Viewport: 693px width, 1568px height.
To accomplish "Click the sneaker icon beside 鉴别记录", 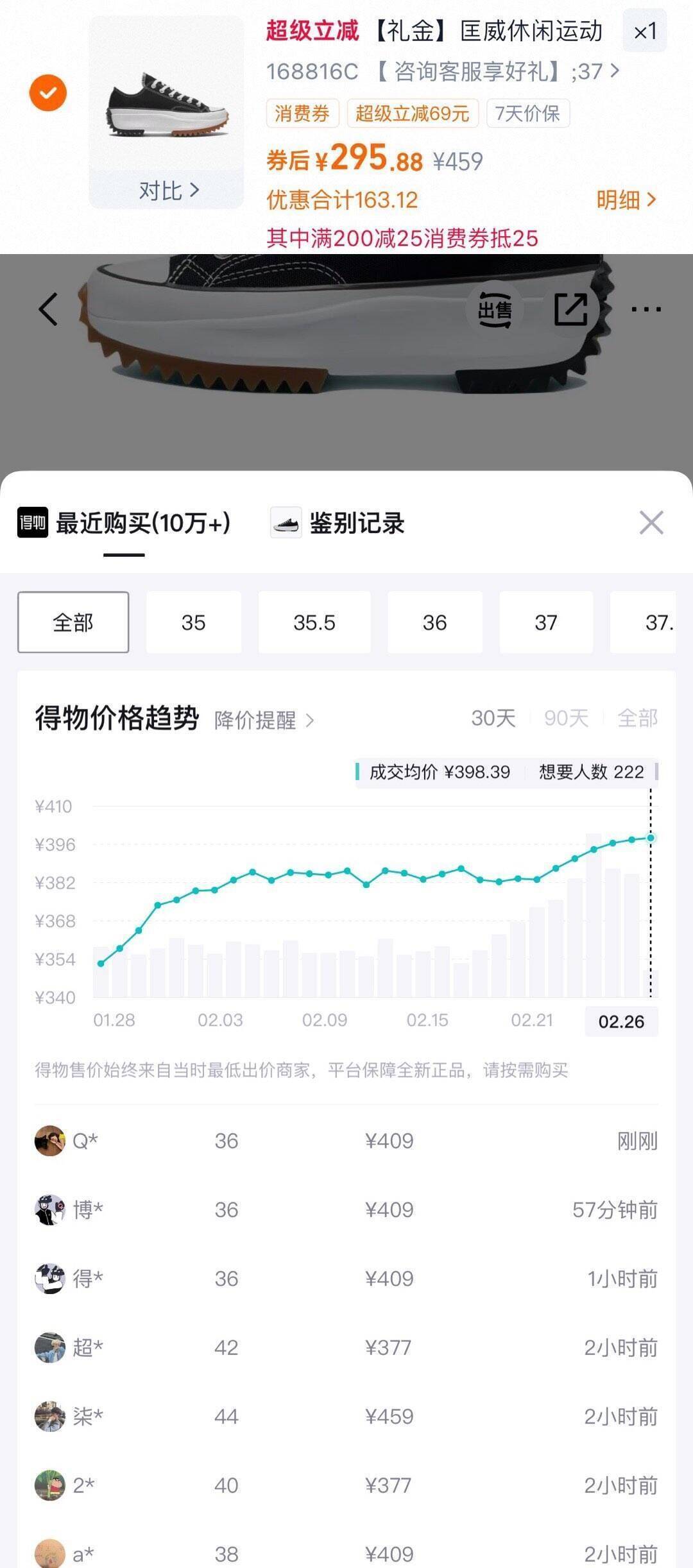I will (285, 524).
